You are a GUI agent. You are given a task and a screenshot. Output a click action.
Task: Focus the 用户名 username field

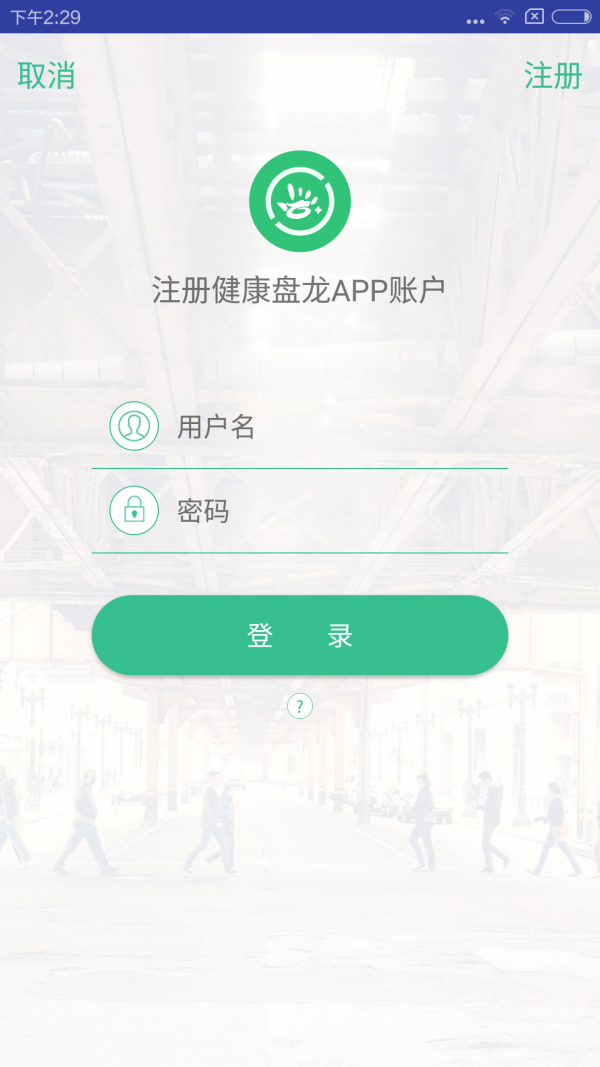330,427
